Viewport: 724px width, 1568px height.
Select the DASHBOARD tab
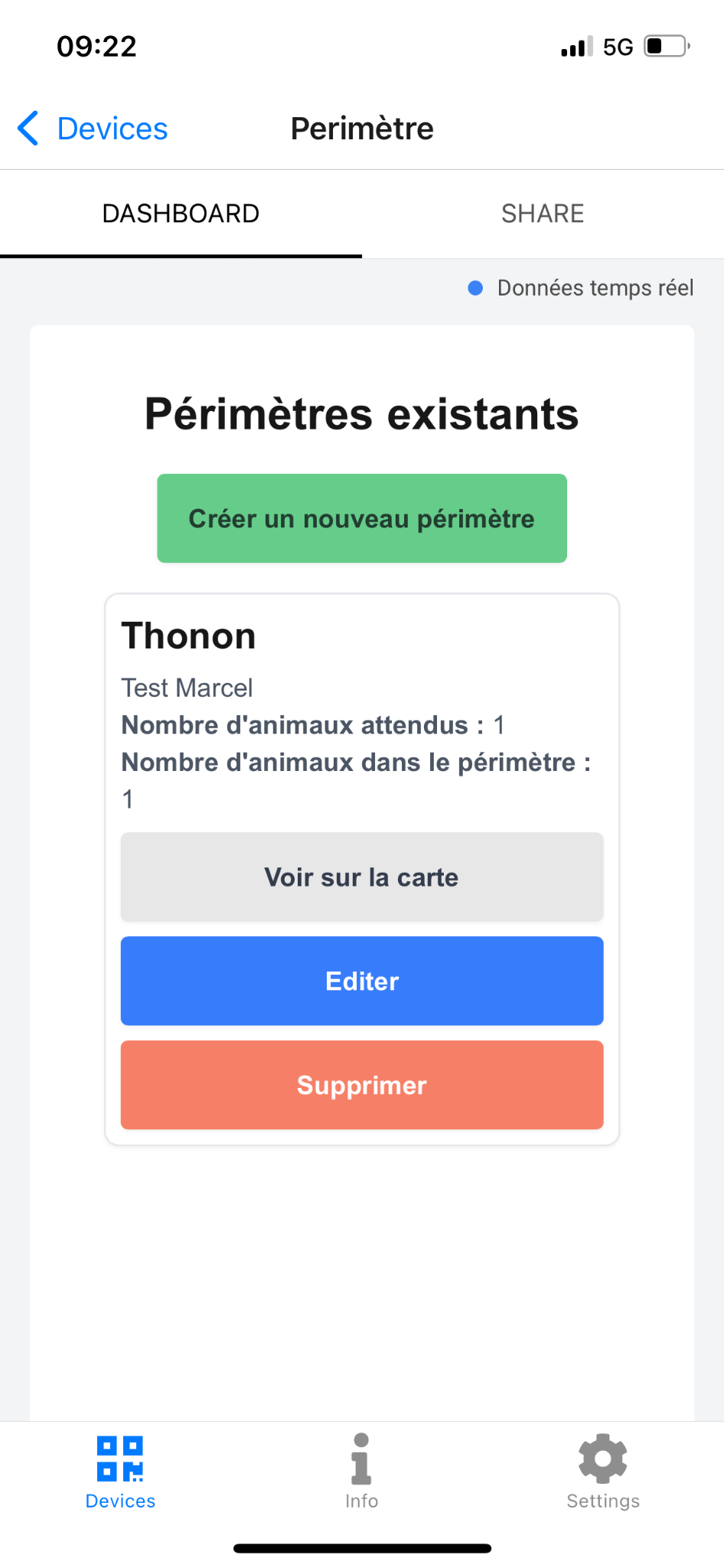tap(181, 214)
